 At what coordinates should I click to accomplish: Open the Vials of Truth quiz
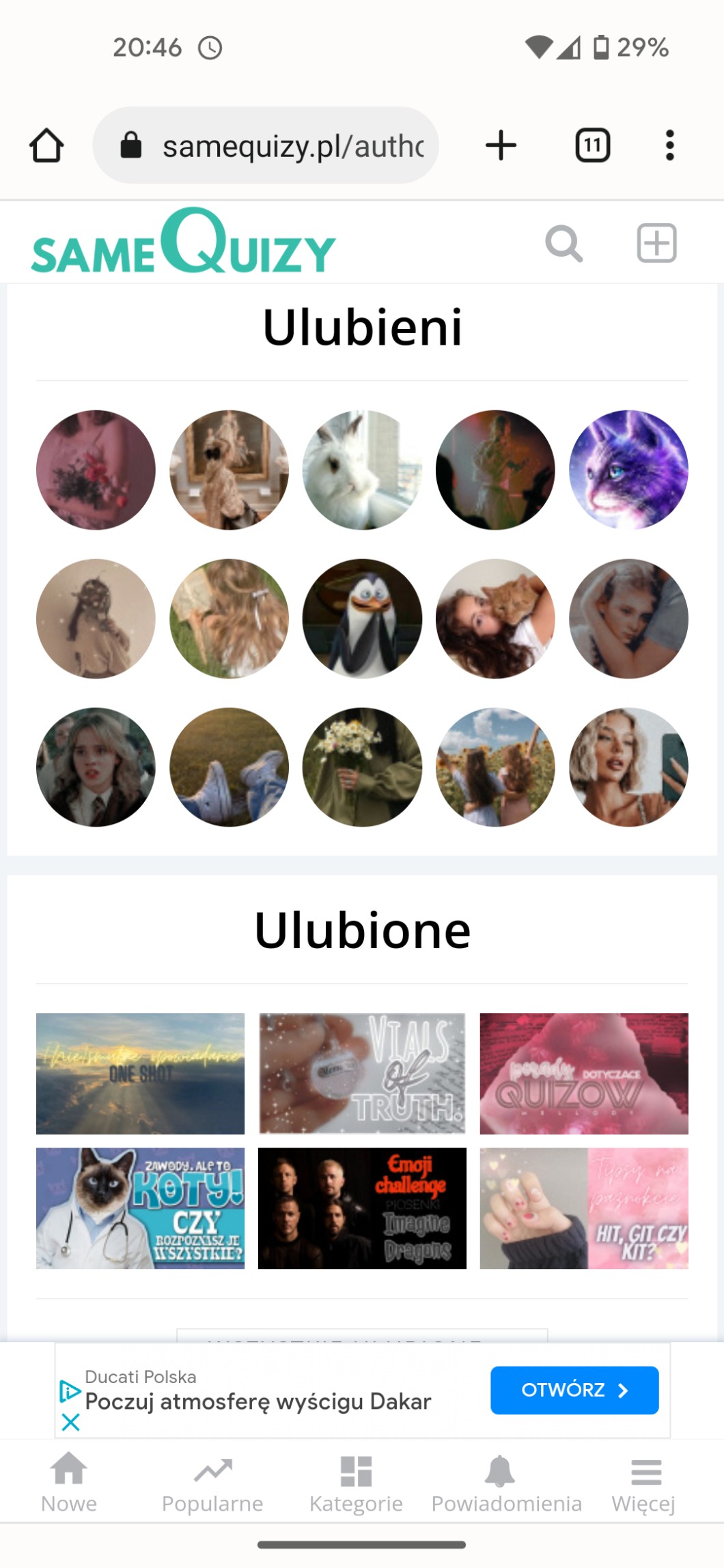click(x=362, y=1073)
